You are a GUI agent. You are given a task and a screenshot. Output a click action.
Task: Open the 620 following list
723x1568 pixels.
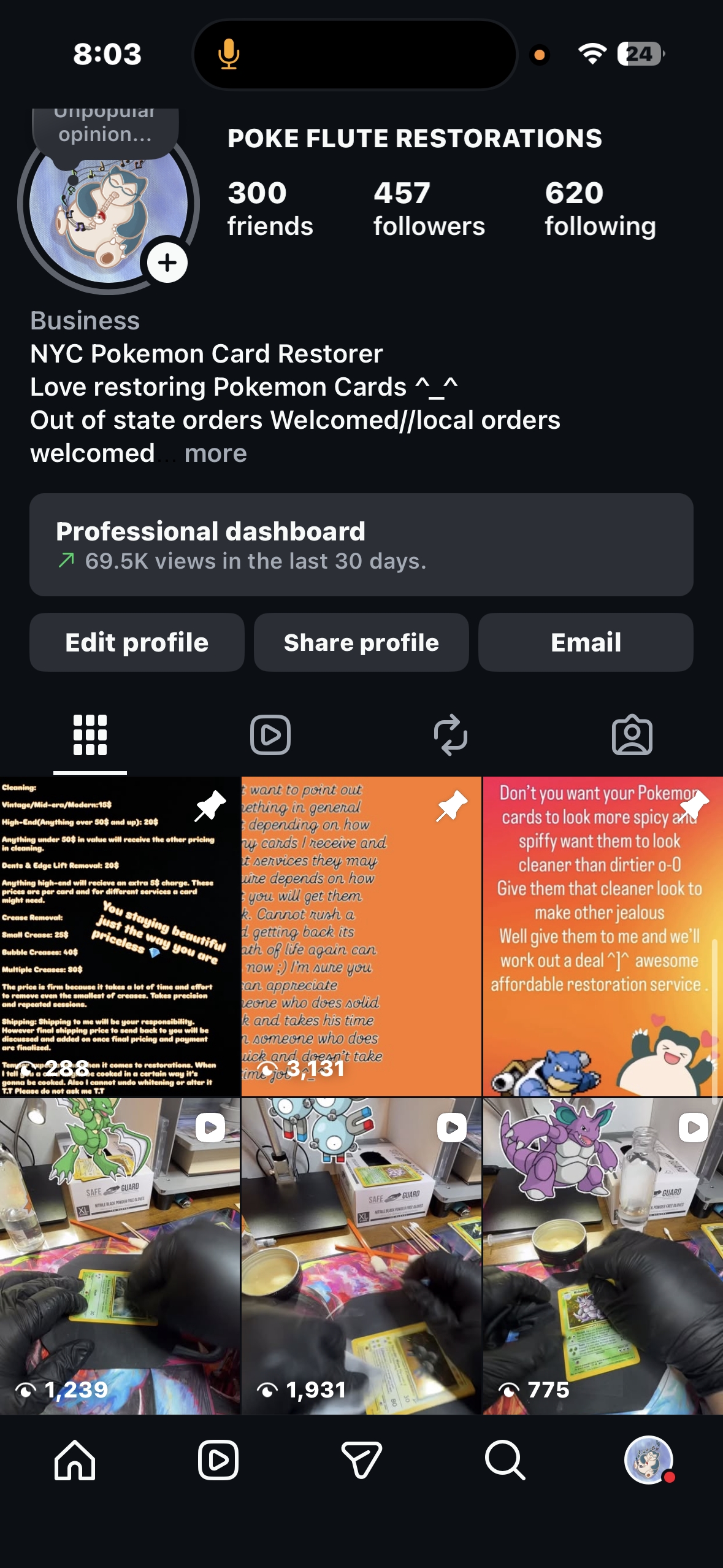tap(600, 209)
